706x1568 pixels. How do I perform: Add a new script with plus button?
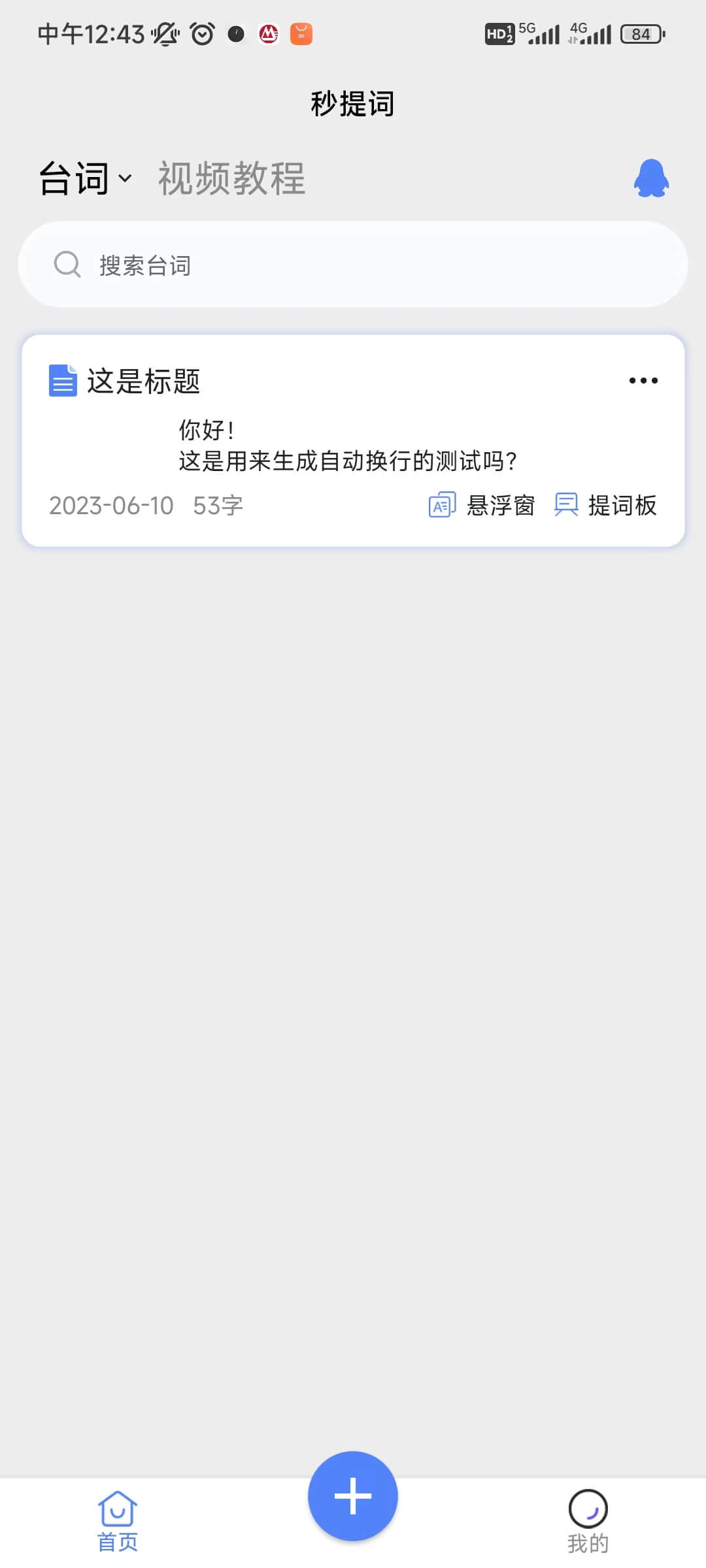click(x=353, y=1495)
